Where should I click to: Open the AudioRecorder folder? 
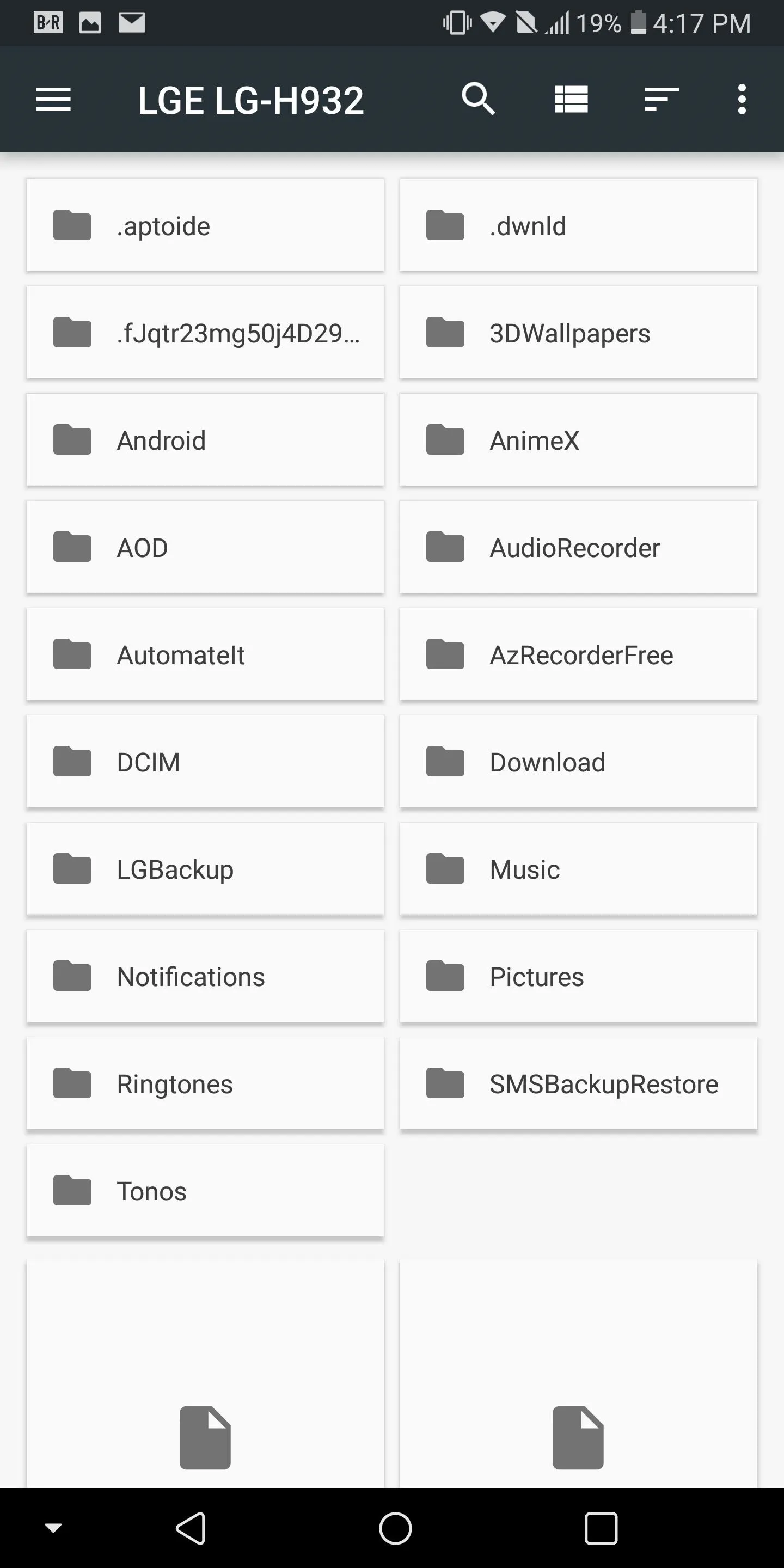578,547
